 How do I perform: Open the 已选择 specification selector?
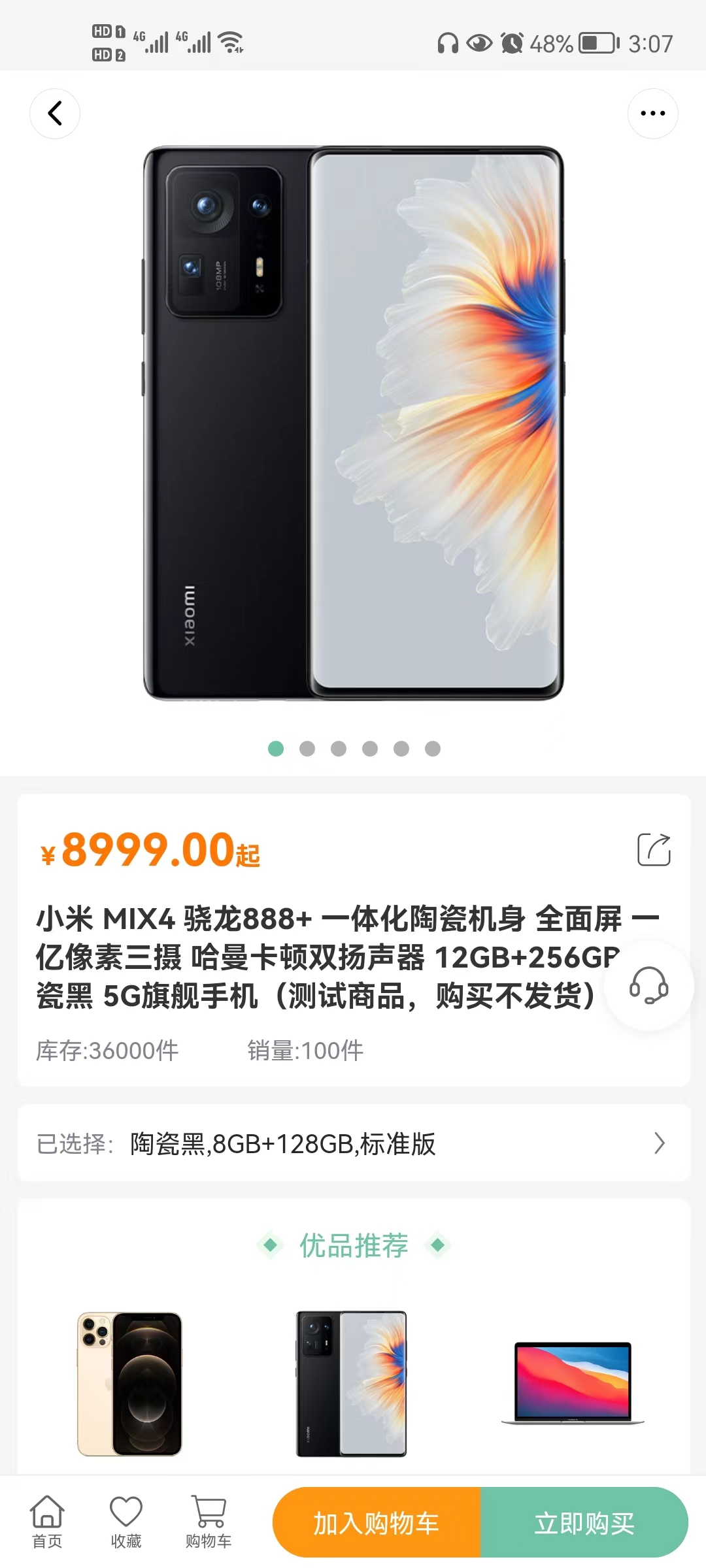click(x=353, y=1143)
